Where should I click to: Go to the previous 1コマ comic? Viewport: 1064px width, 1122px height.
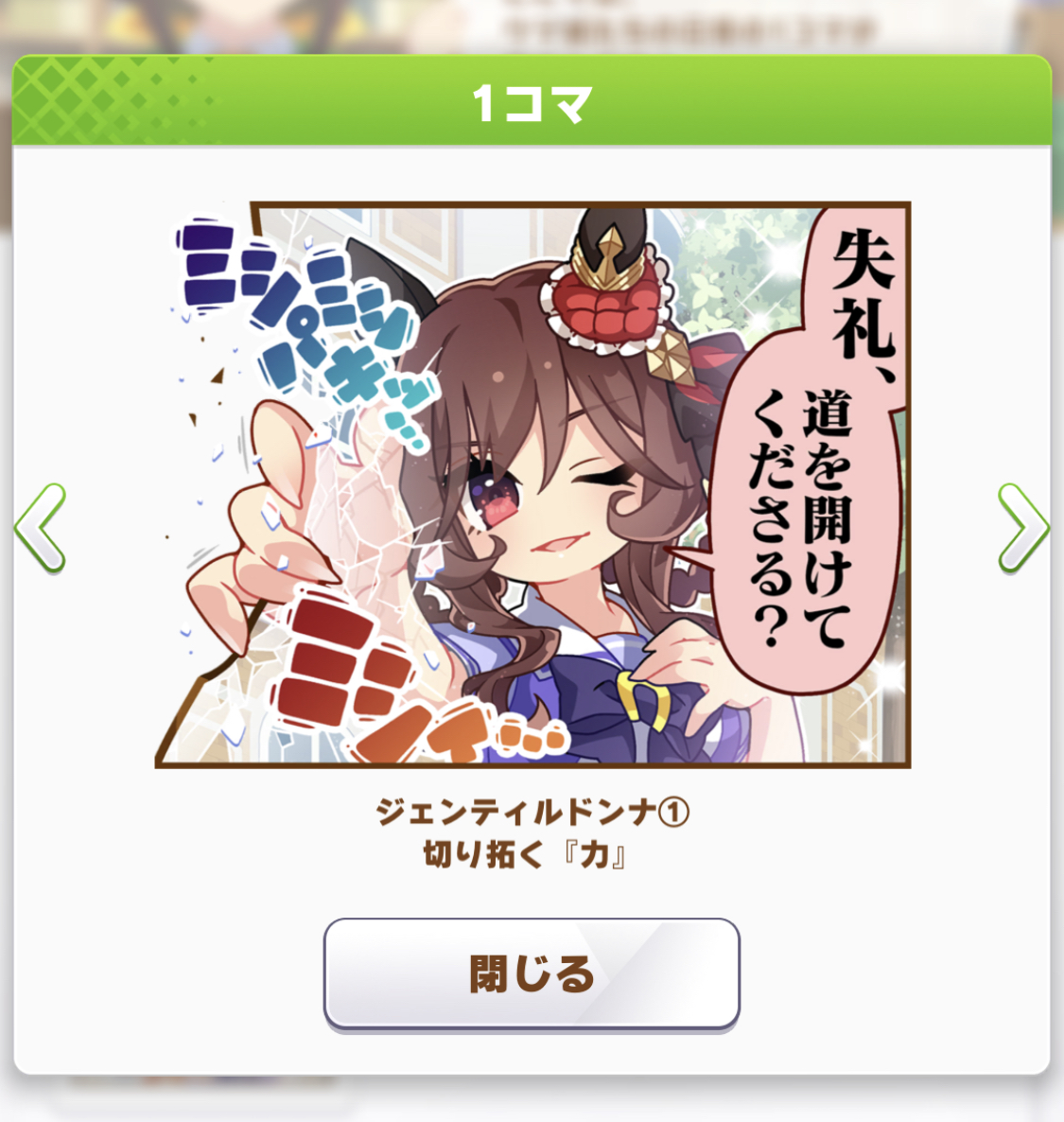40,528
